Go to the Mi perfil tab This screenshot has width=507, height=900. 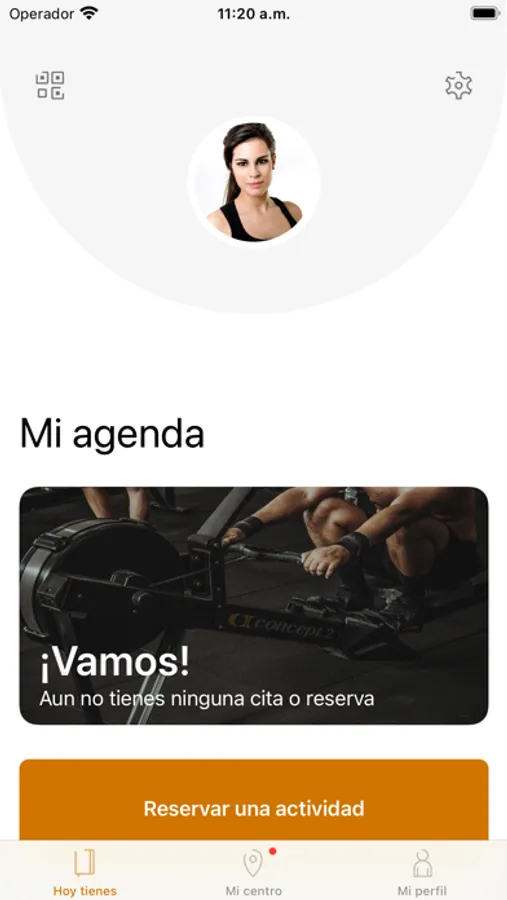(422, 872)
